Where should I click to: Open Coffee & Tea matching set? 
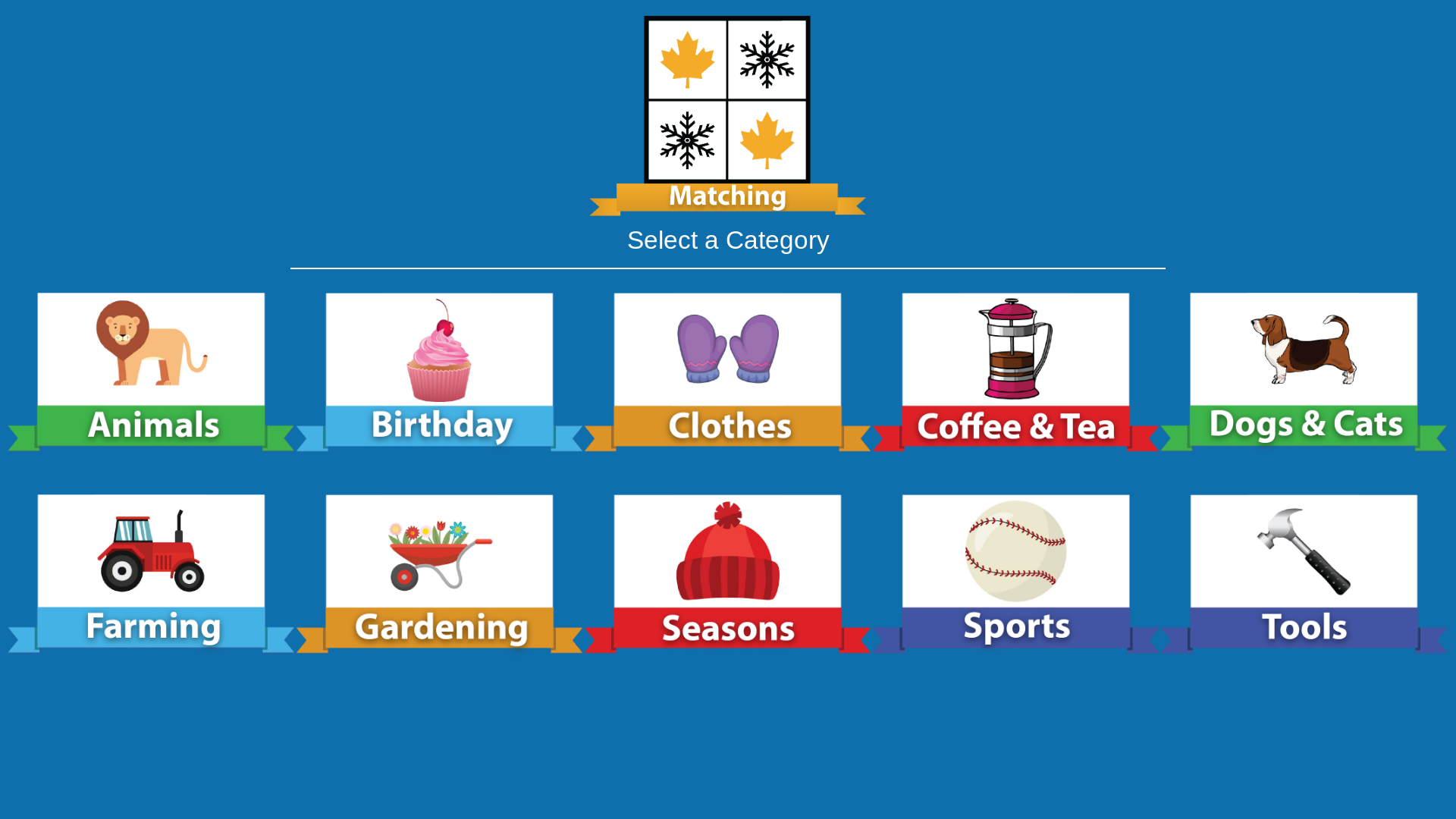click(1015, 369)
